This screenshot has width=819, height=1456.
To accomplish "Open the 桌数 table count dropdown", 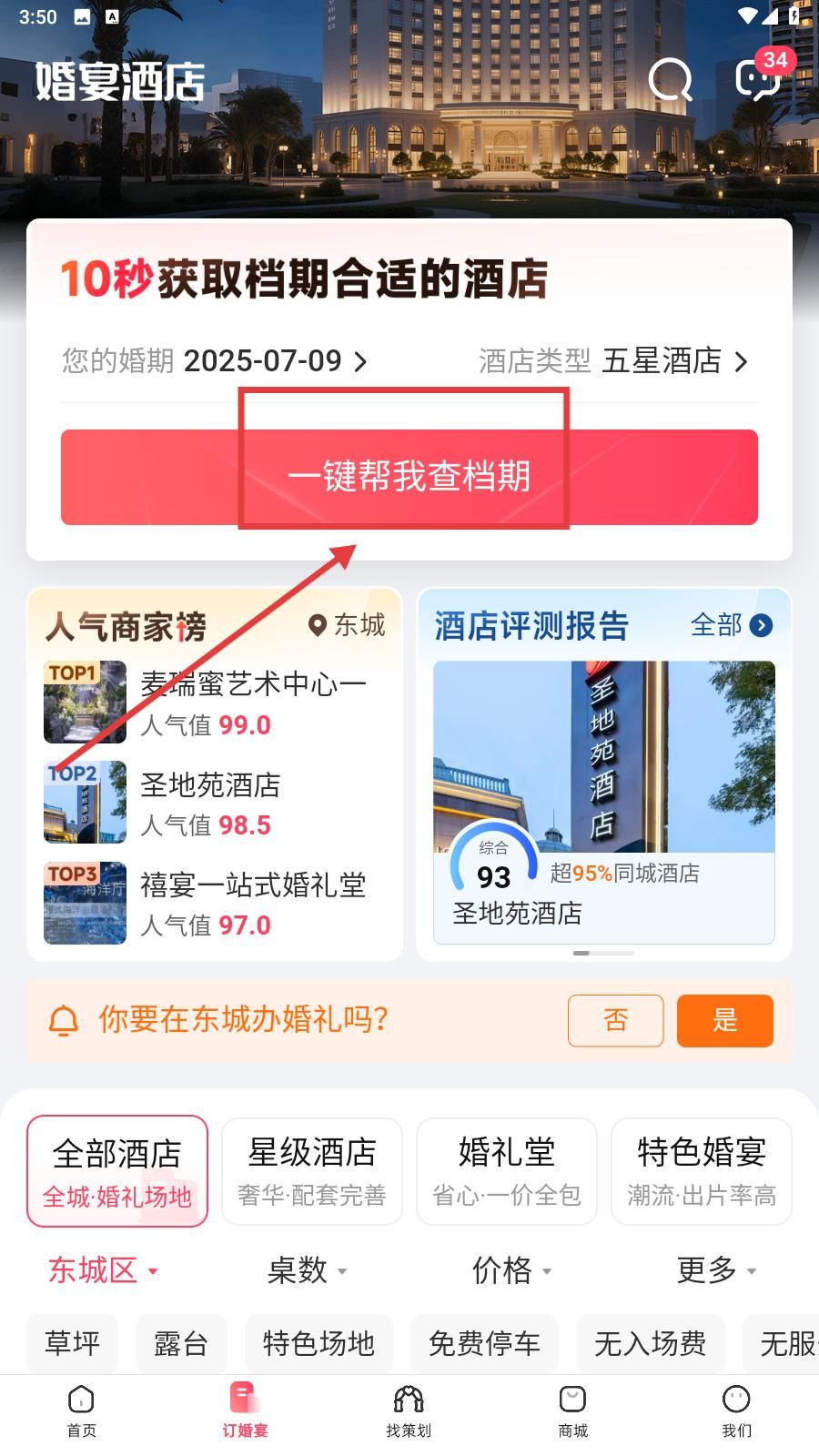I will (x=307, y=1271).
